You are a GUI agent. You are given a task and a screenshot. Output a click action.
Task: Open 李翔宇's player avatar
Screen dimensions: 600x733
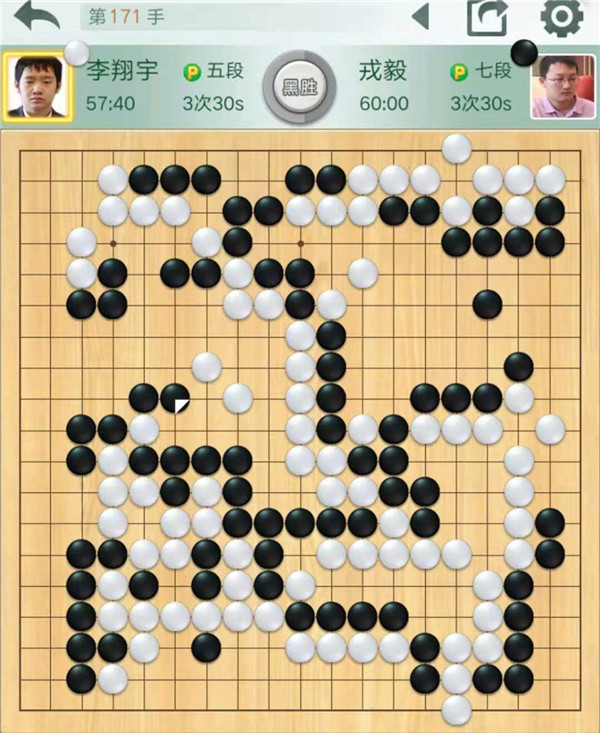click(x=34, y=87)
